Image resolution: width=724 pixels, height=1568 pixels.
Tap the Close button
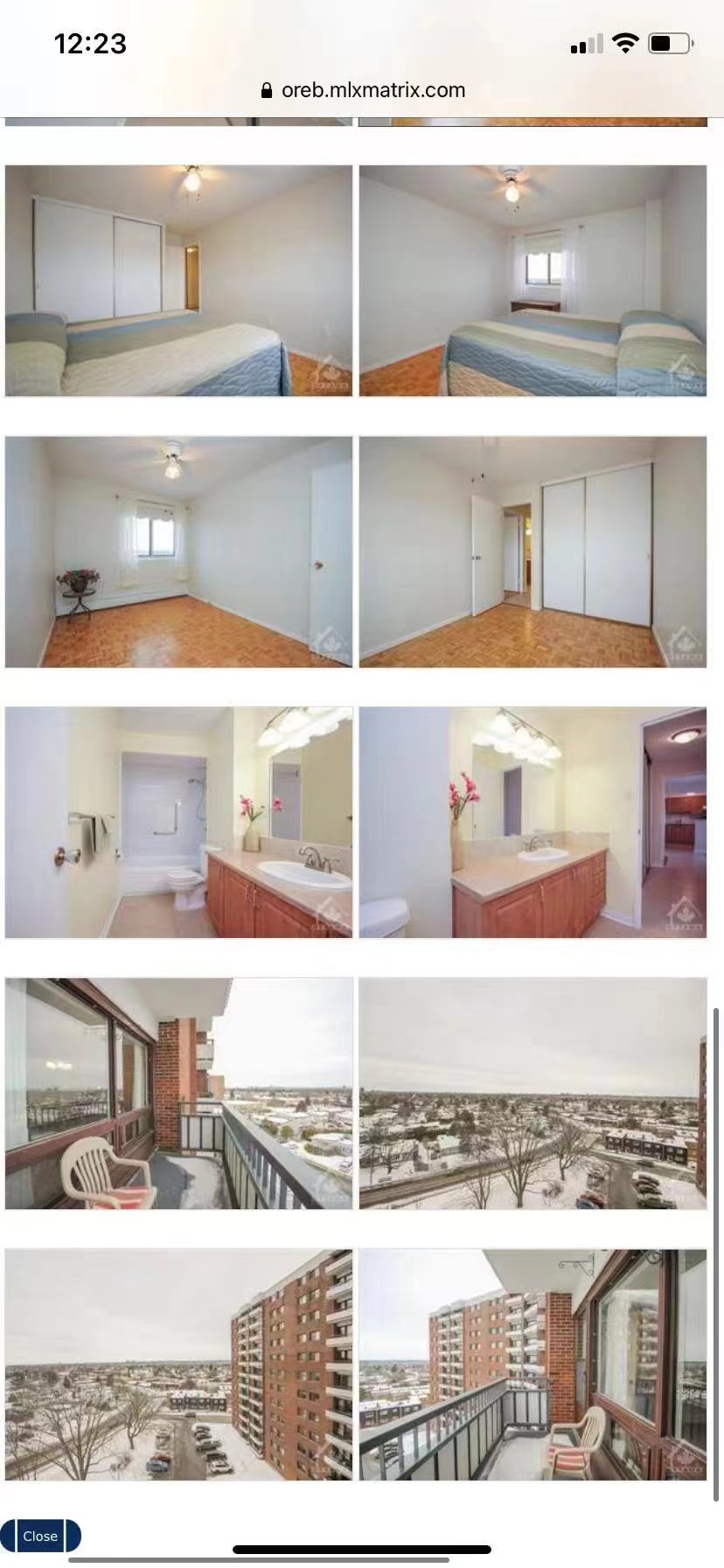coord(40,1536)
